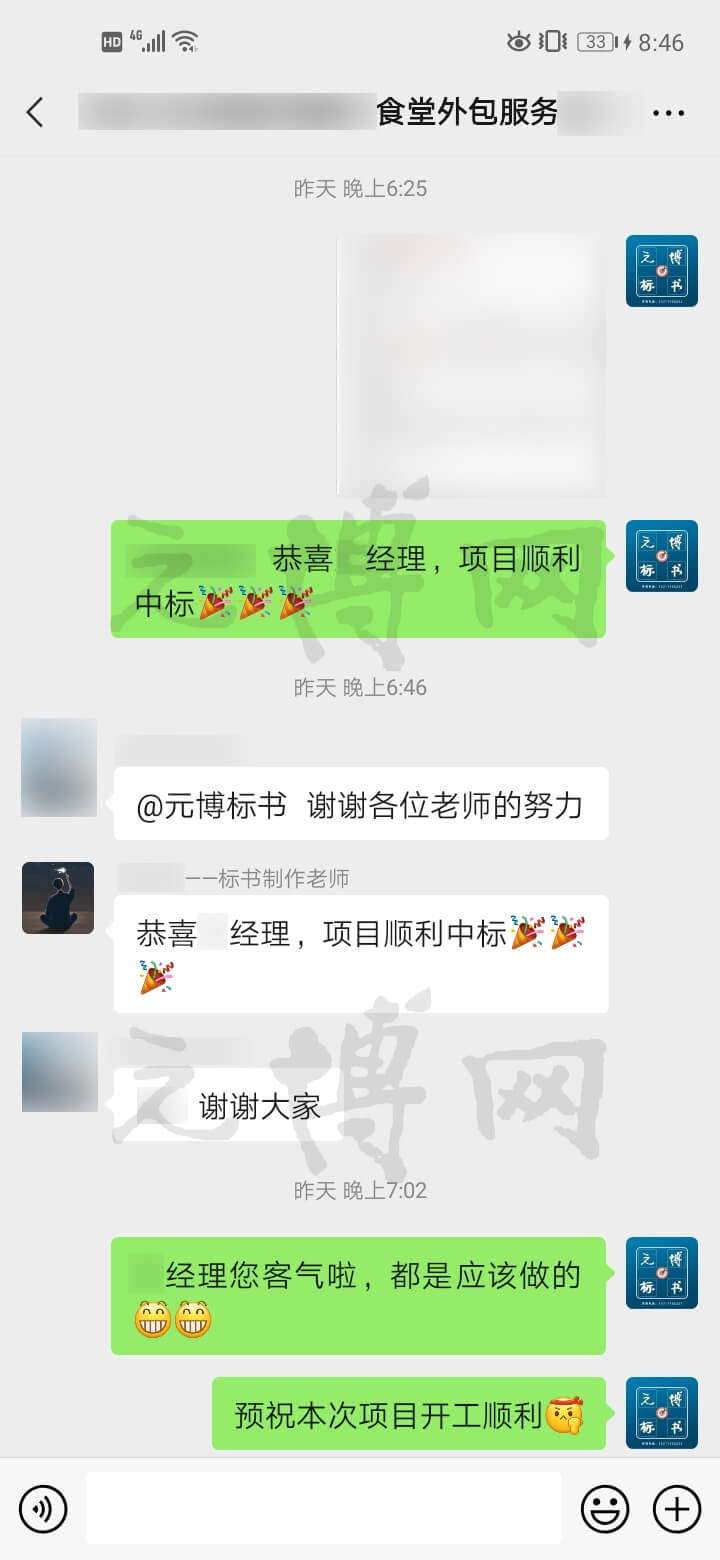Go back from the group chat
The image size is (720, 1560).
point(35,112)
